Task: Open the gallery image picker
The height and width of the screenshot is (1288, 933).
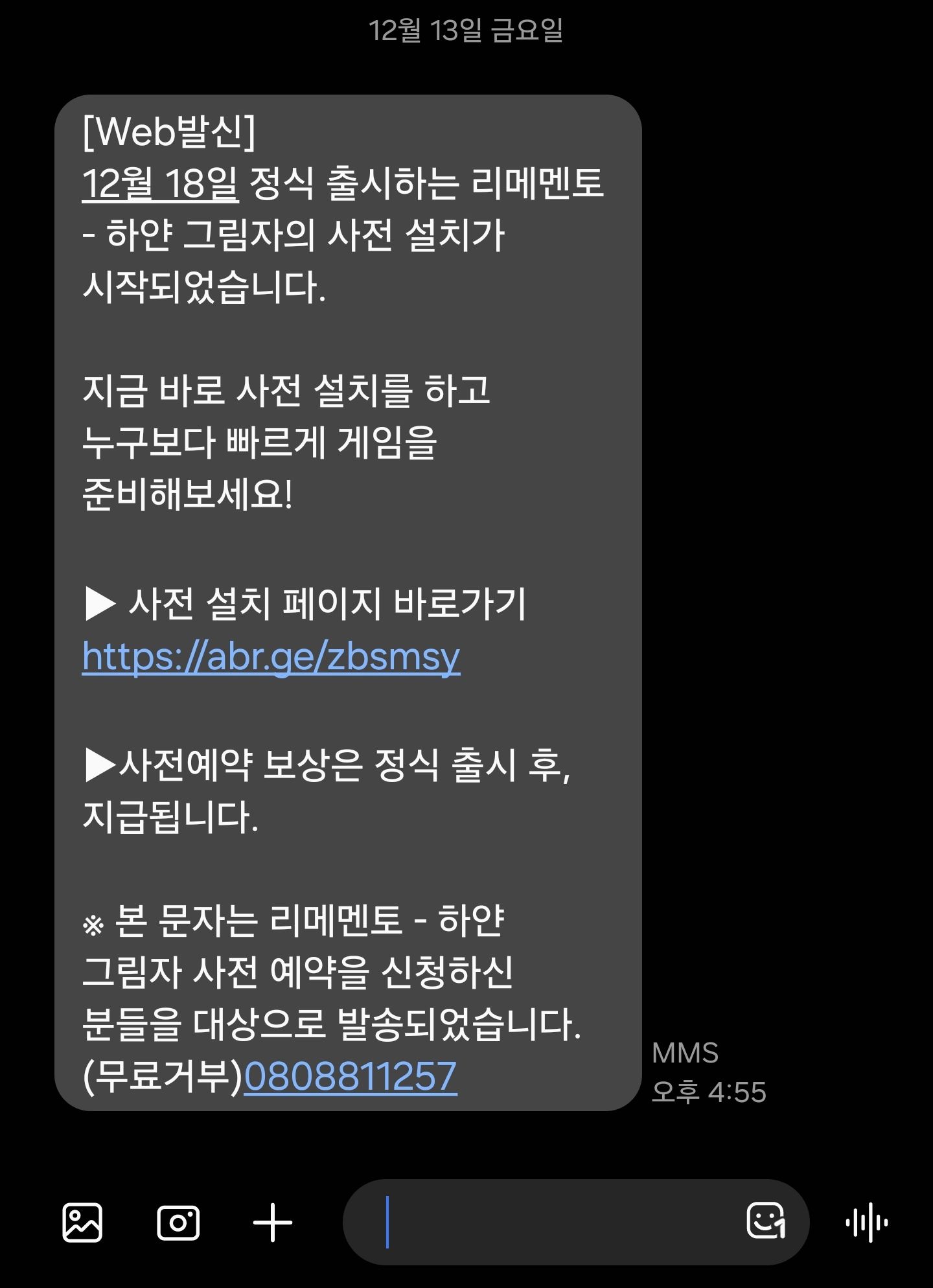Action: (x=82, y=1223)
